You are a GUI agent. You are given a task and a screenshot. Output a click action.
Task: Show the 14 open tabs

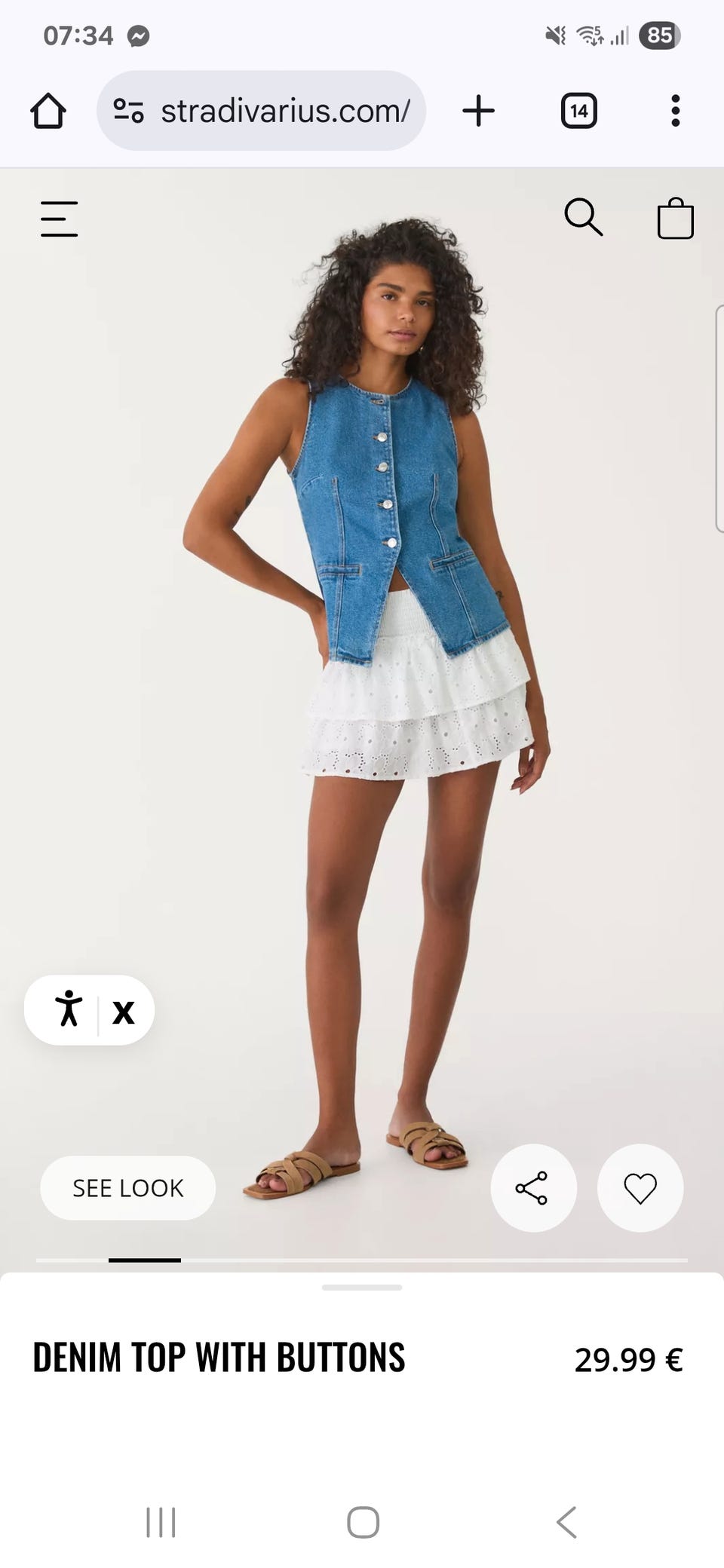pyautogui.click(x=578, y=111)
